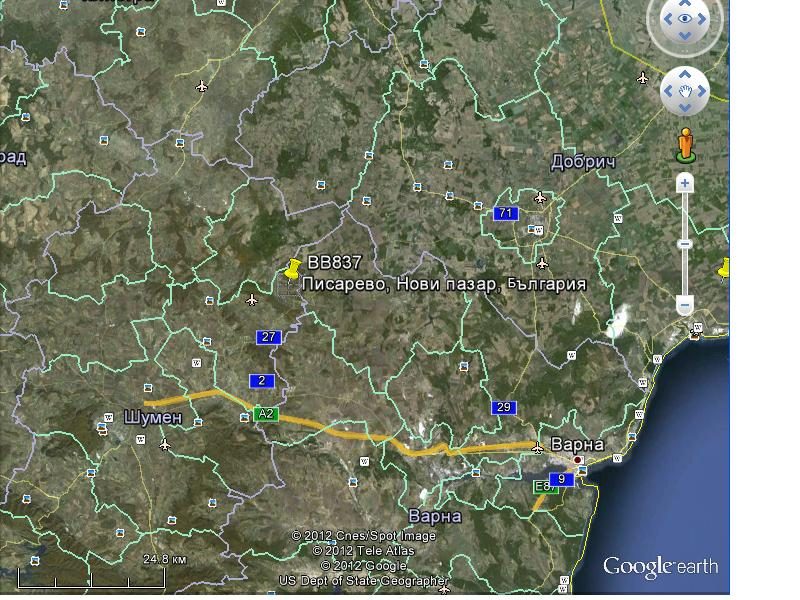Pan the map up with the move joystick
Image resolution: width=800 pixels, height=600 pixels.
click(685, 74)
